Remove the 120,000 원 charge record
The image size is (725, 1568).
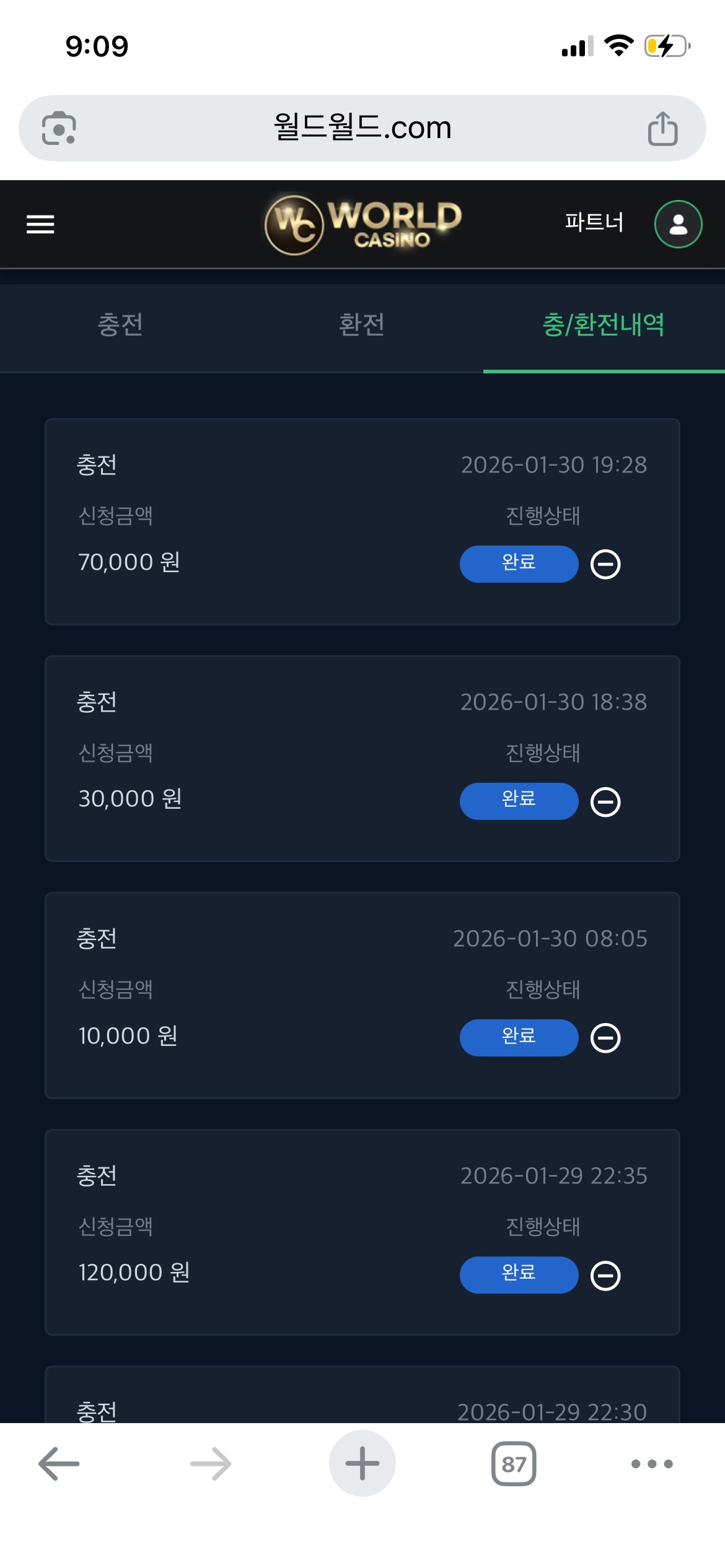click(x=605, y=1276)
